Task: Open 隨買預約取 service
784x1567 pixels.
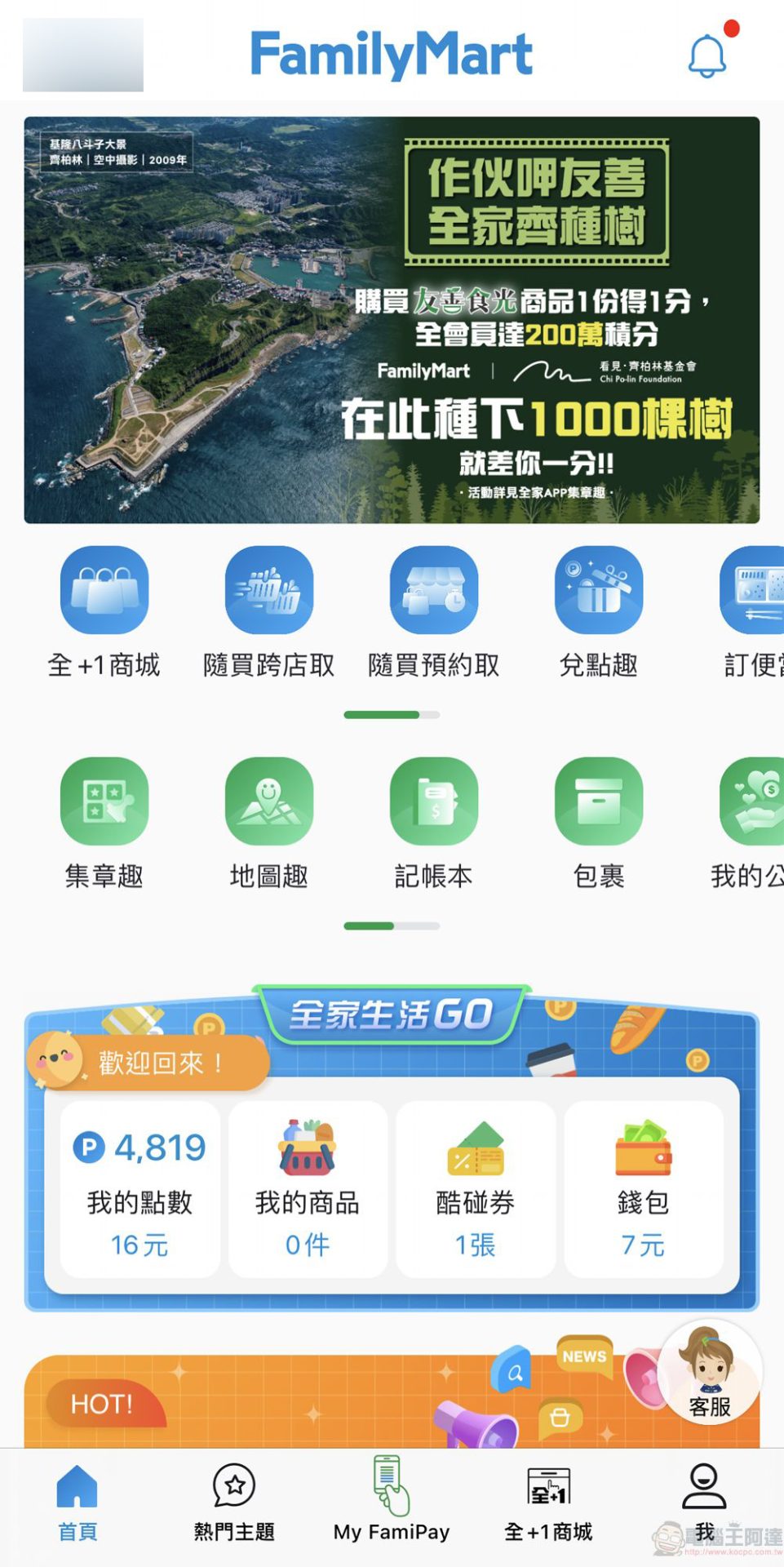Action: coord(434,590)
